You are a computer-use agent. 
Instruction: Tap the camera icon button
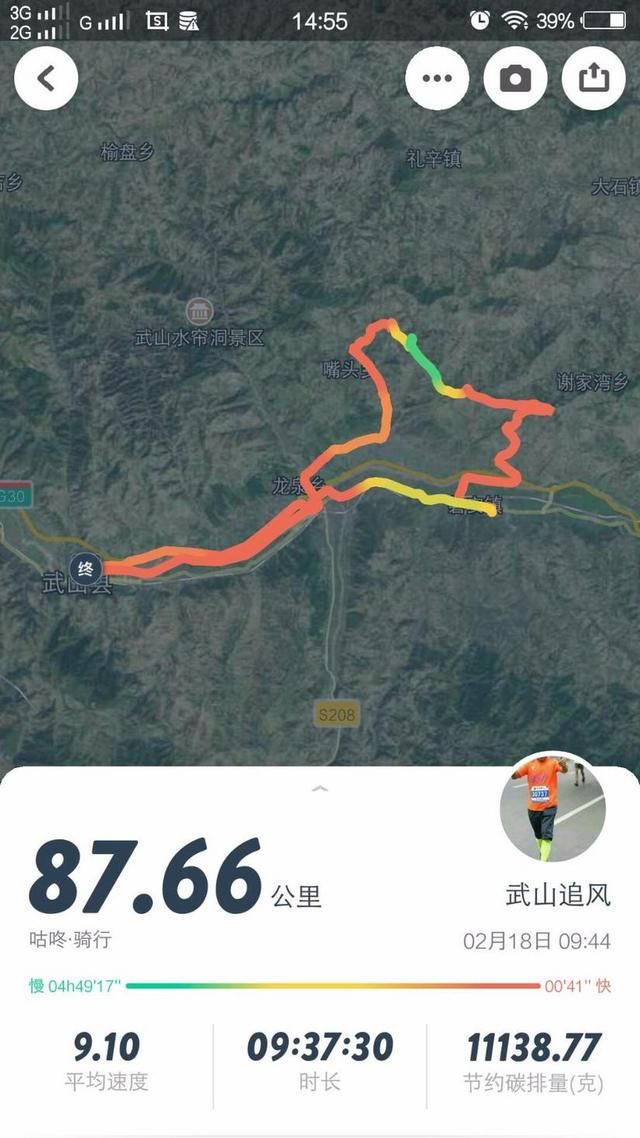click(x=515, y=79)
